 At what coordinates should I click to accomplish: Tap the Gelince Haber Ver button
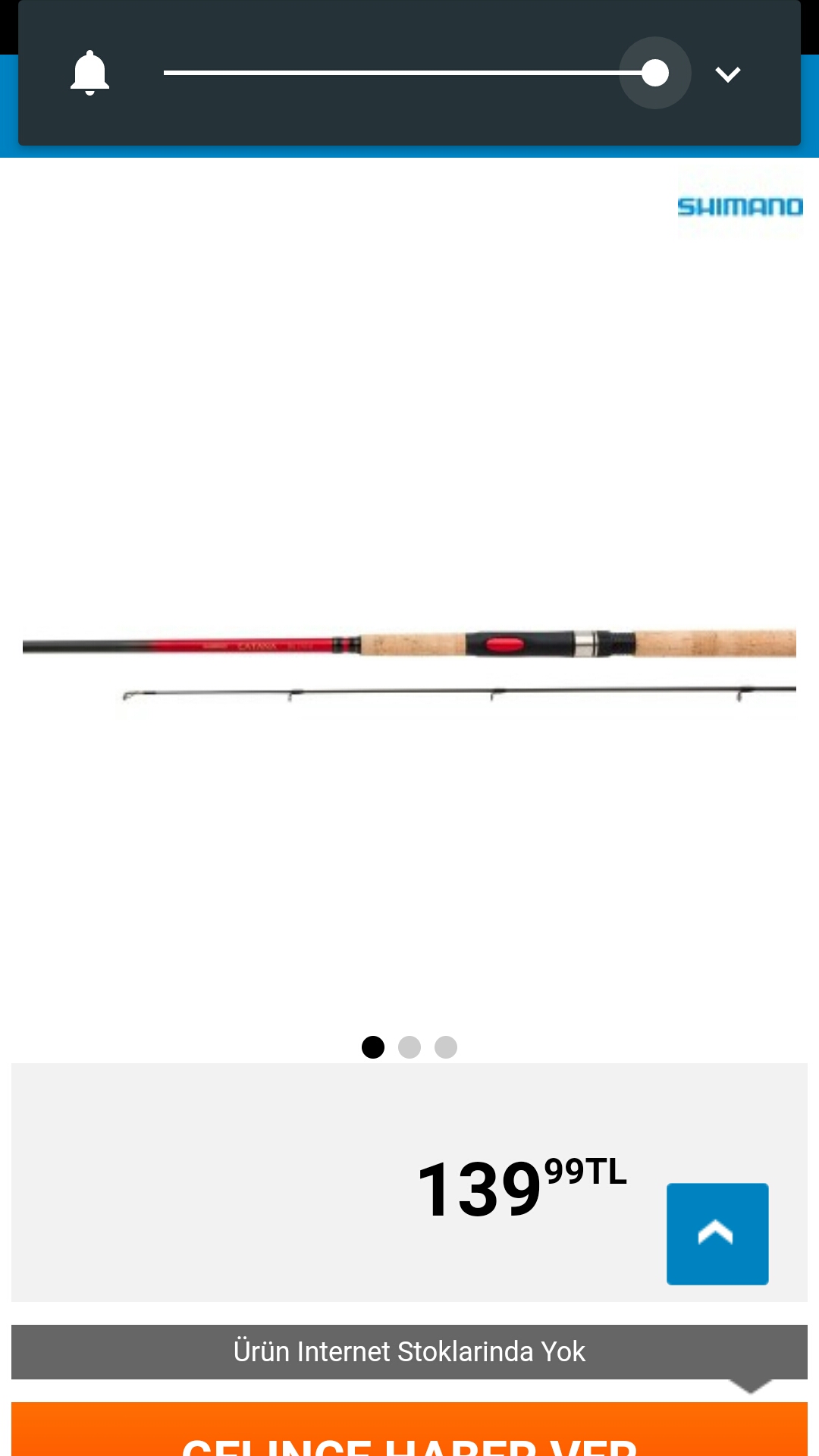coord(409,1433)
